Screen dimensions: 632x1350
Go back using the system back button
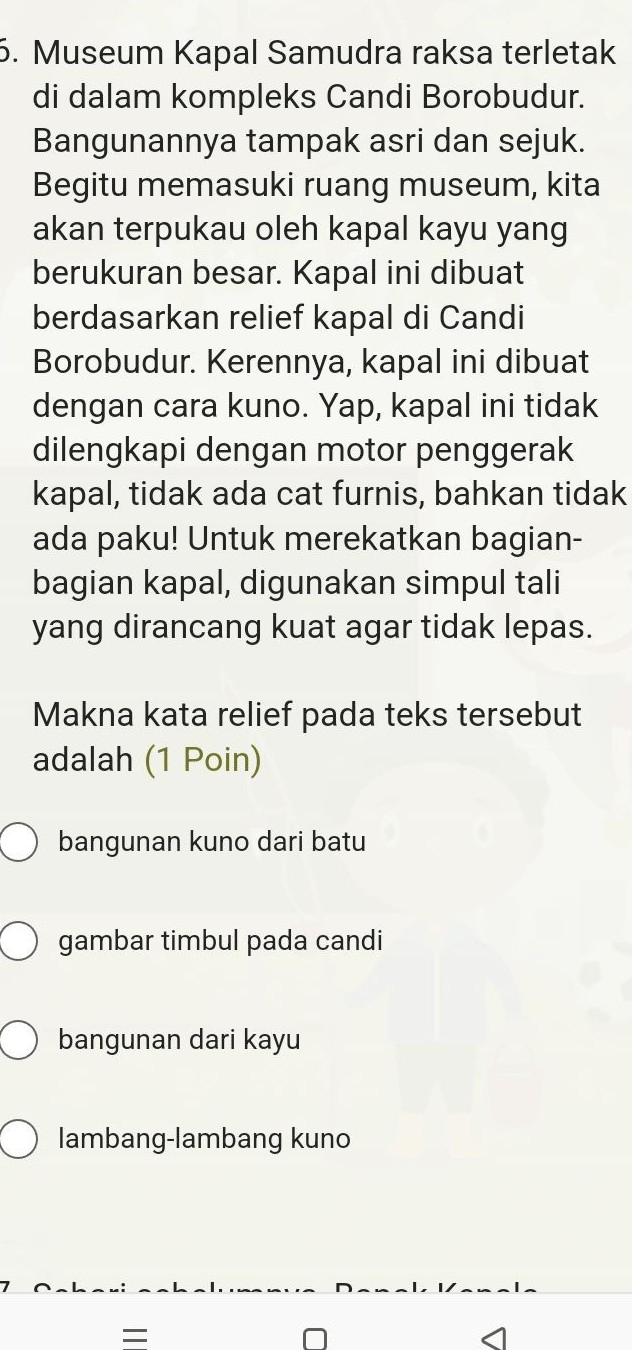click(x=494, y=1336)
